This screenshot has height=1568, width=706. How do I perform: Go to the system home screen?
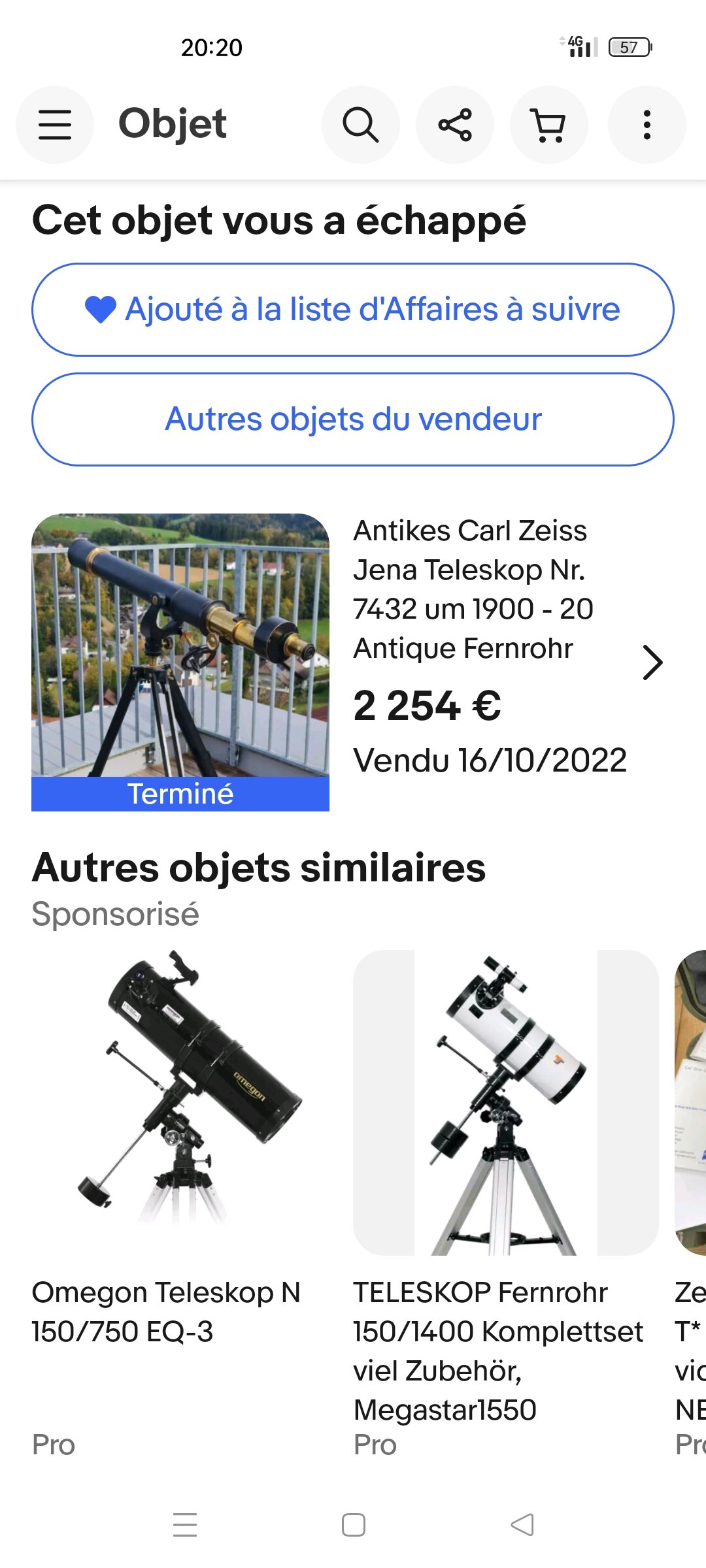click(353, 1525)
